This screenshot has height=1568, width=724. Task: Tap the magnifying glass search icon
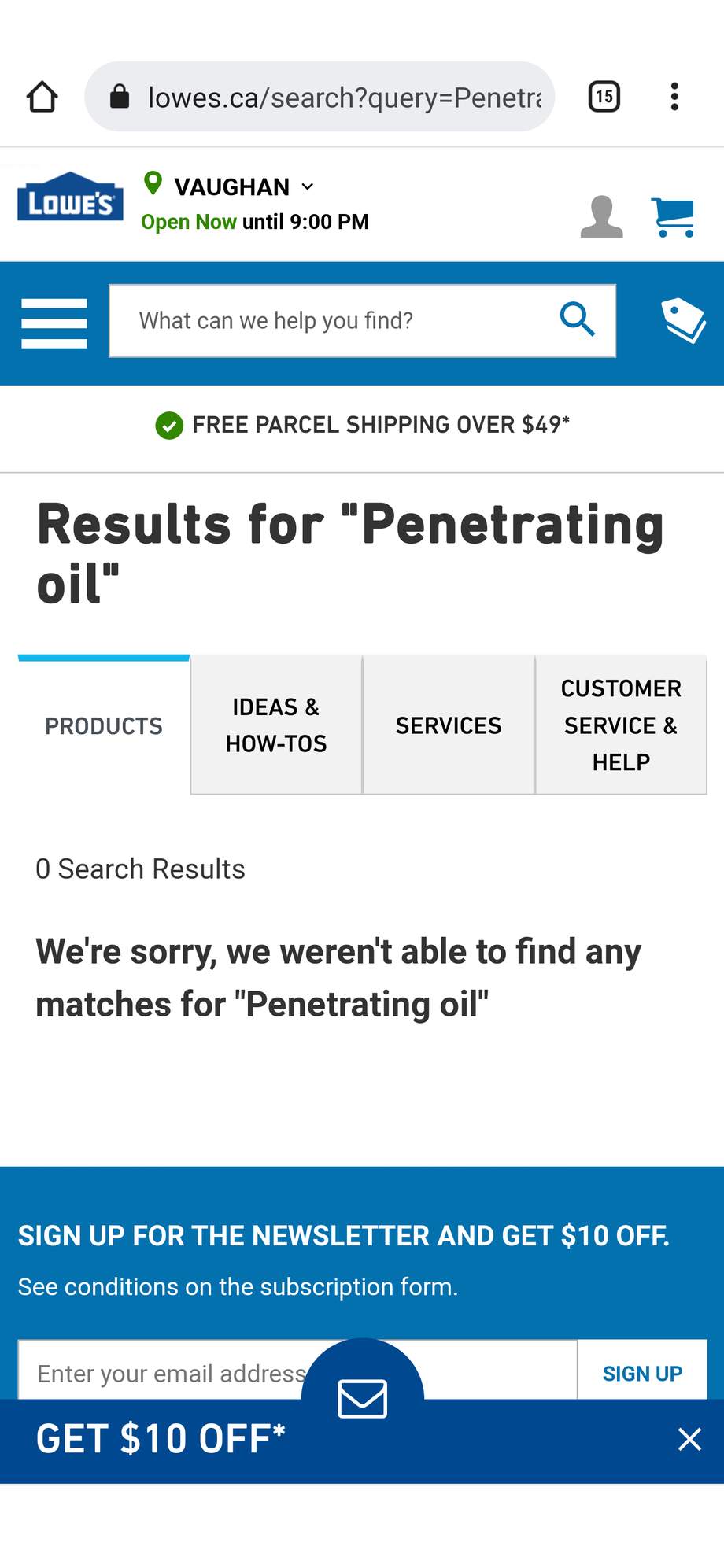point(577,319)
